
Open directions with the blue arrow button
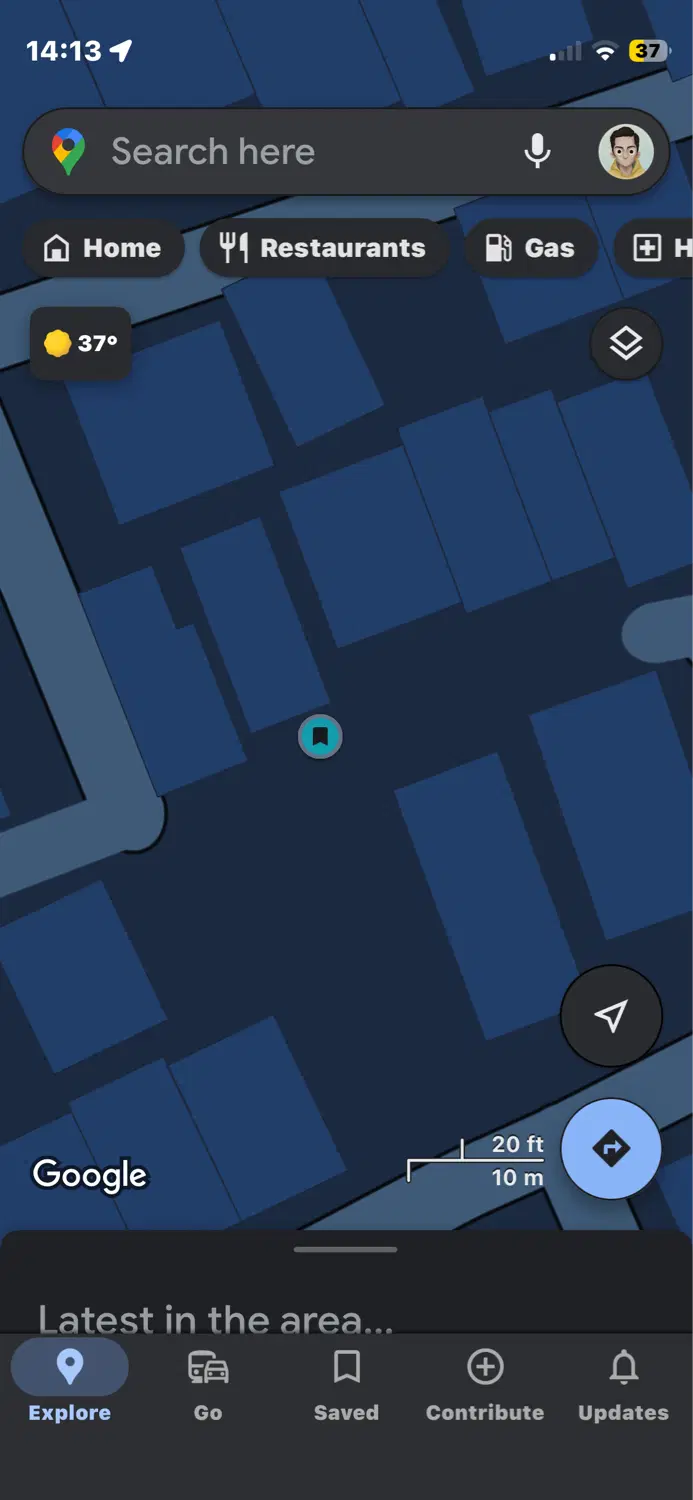[611, 1149]
